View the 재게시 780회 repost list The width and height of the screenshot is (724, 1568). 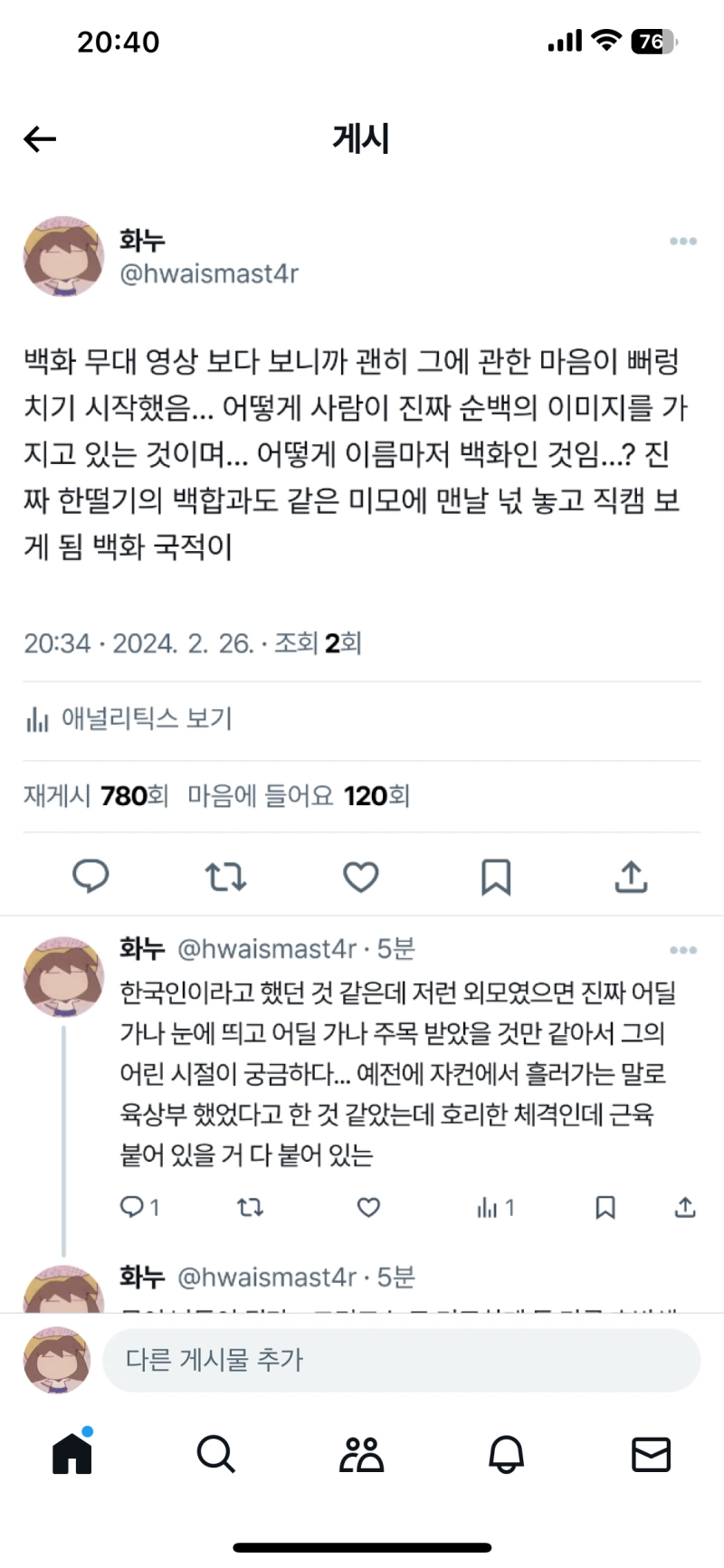click(96, 796)
